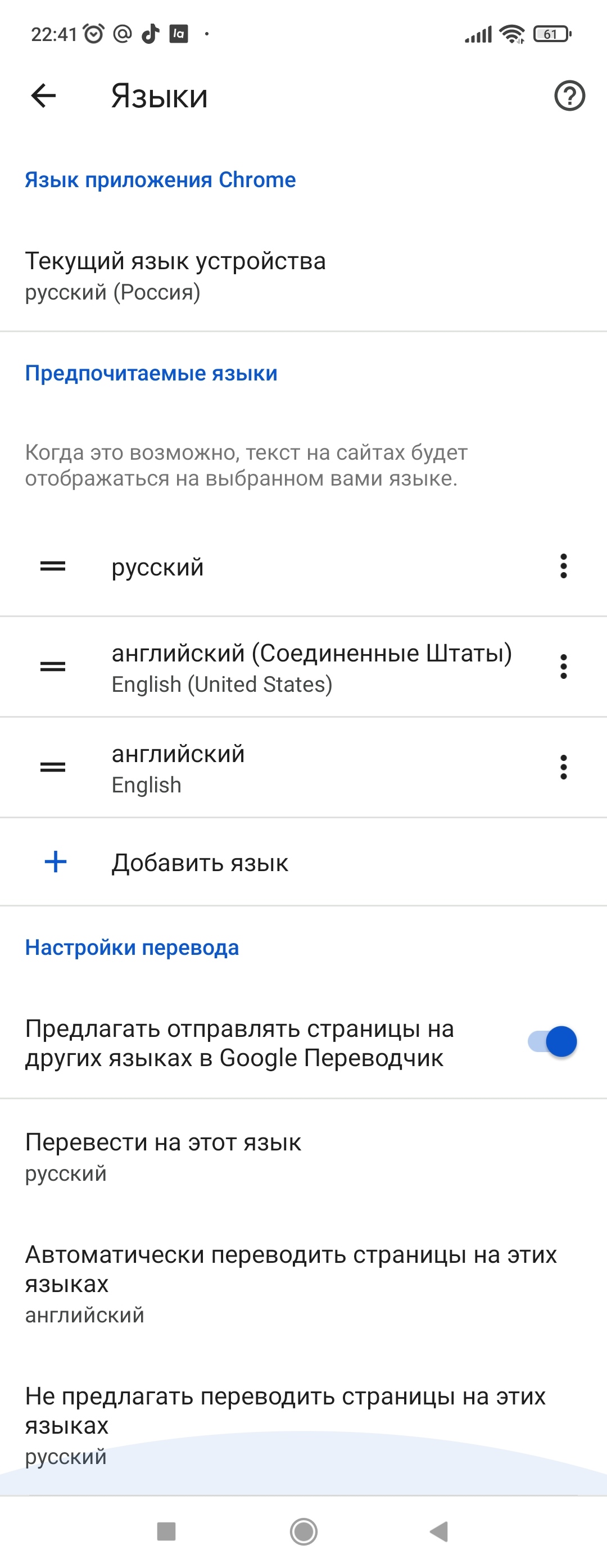
Task: Open the overflow menu for русский
Action: point(563,566)
